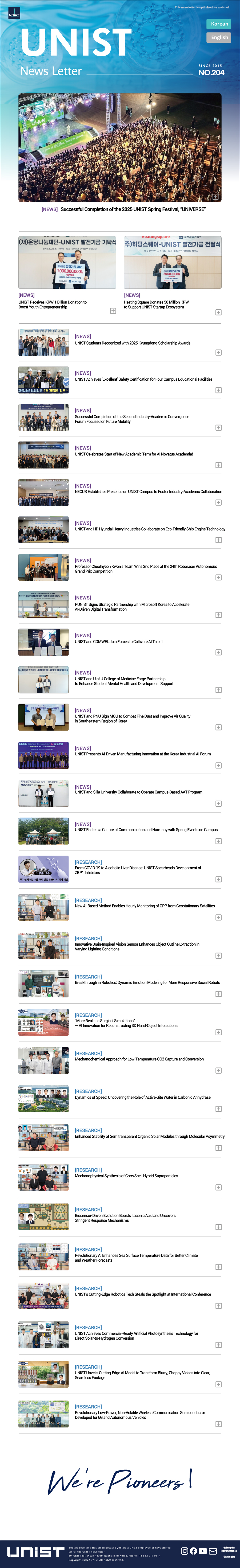Image resolution: width=240 pixels, height=1568 pixels.
Task: Read the Carbonic Anhydrase research article
Action: (142, 1098)
